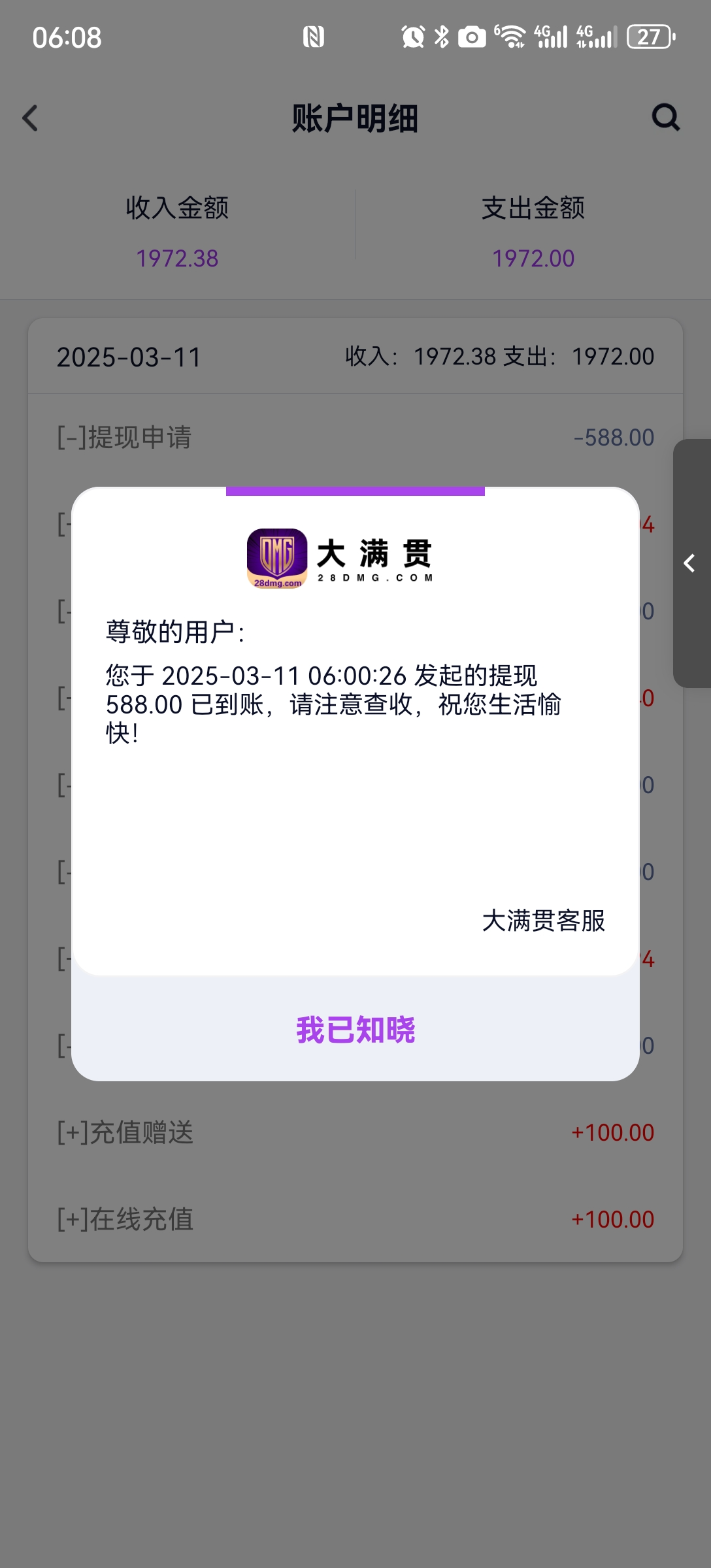Go back from 账户明细

[x=30, y=118]
